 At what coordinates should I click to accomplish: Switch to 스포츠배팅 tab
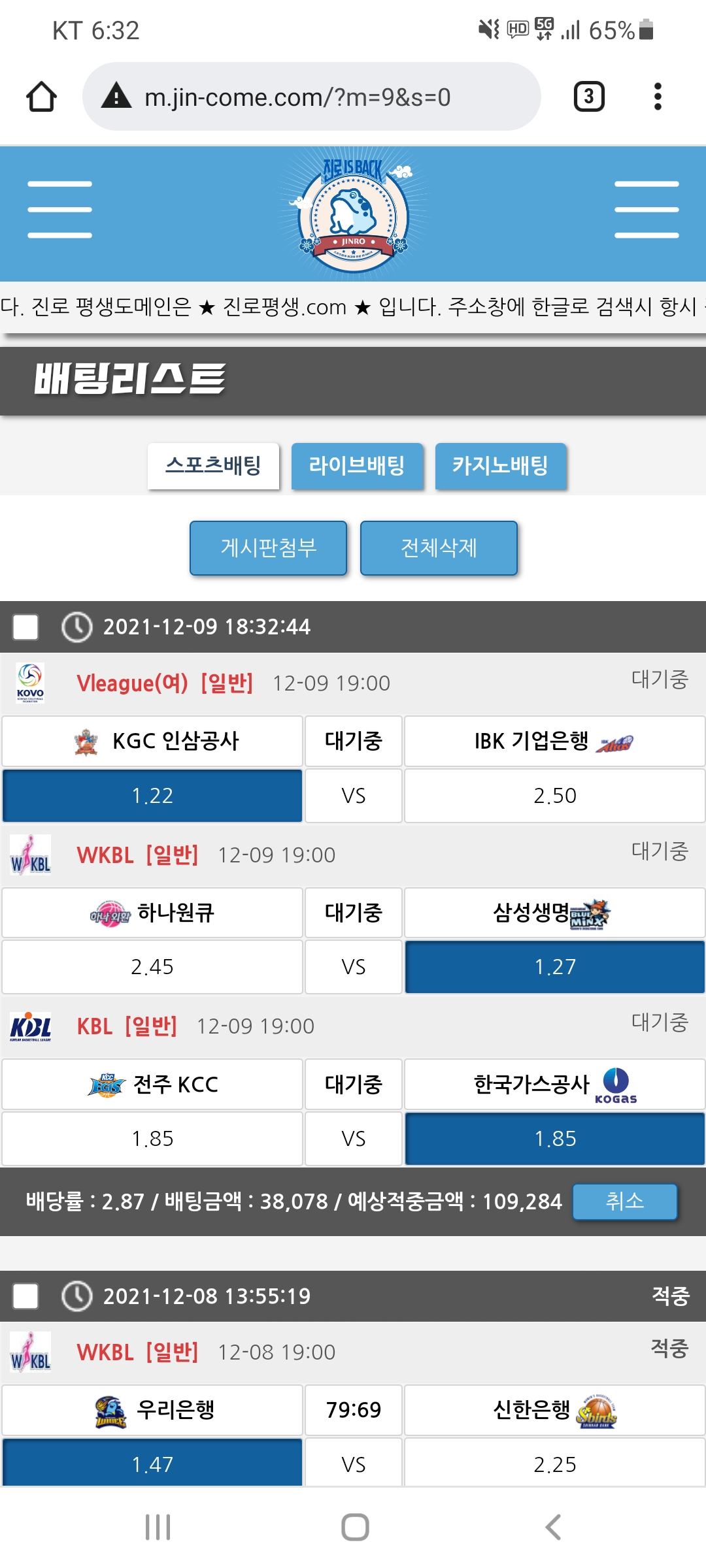coord(213,466)
